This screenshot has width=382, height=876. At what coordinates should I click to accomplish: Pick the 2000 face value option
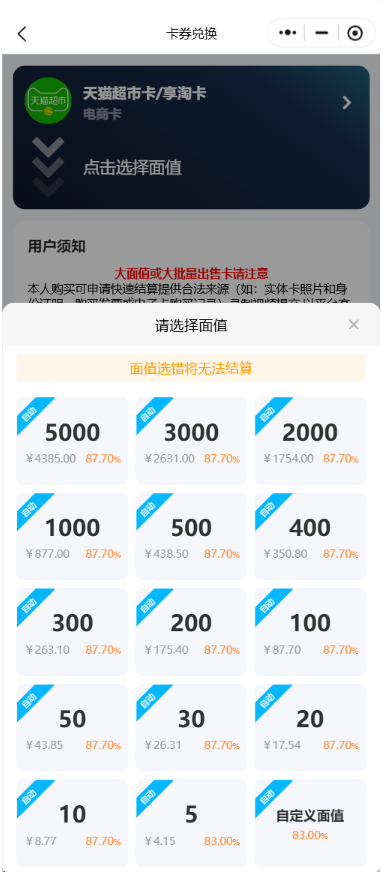[310, 441]
